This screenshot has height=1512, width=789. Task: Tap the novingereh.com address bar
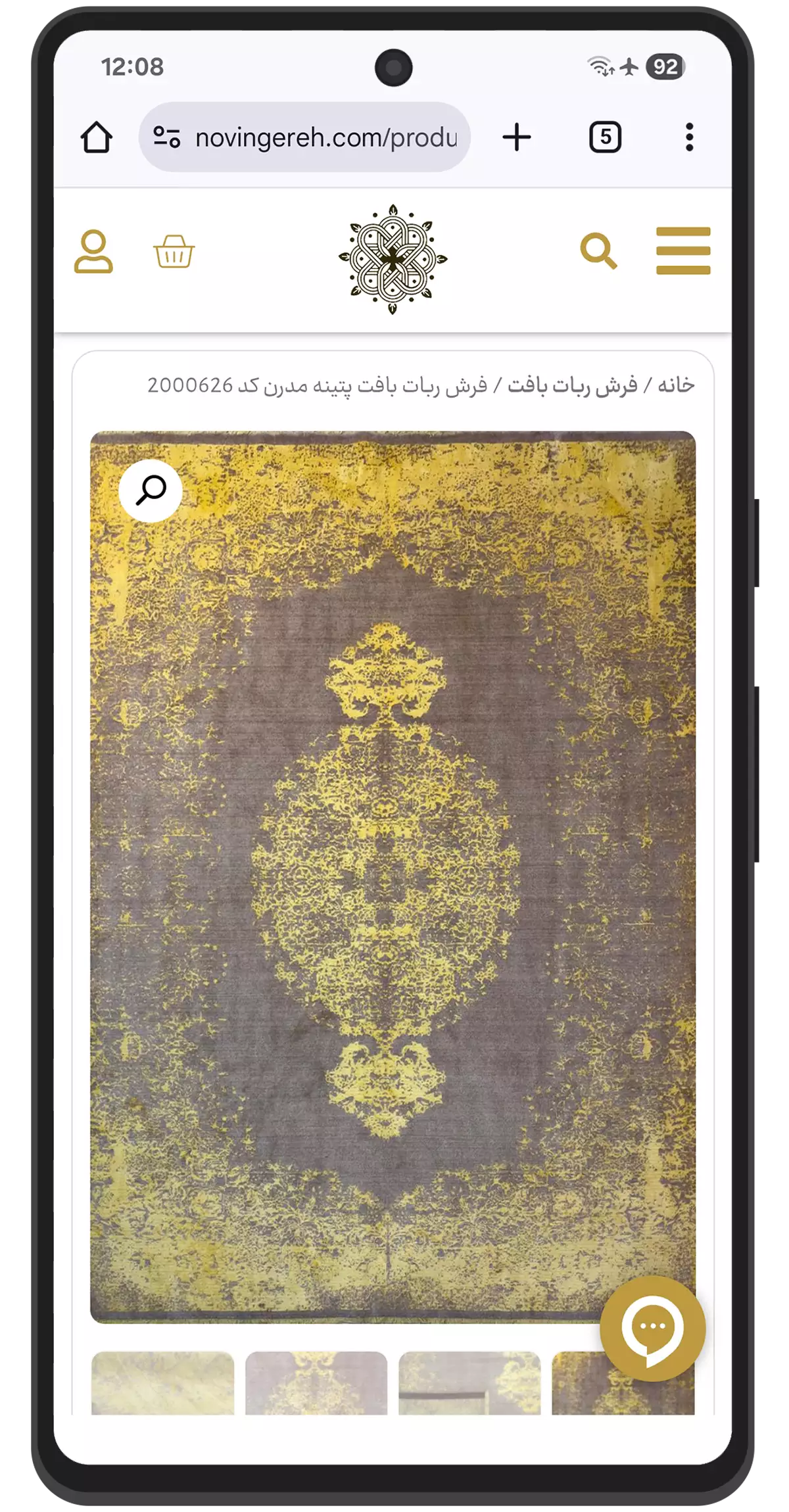click(x=325, y=137)
